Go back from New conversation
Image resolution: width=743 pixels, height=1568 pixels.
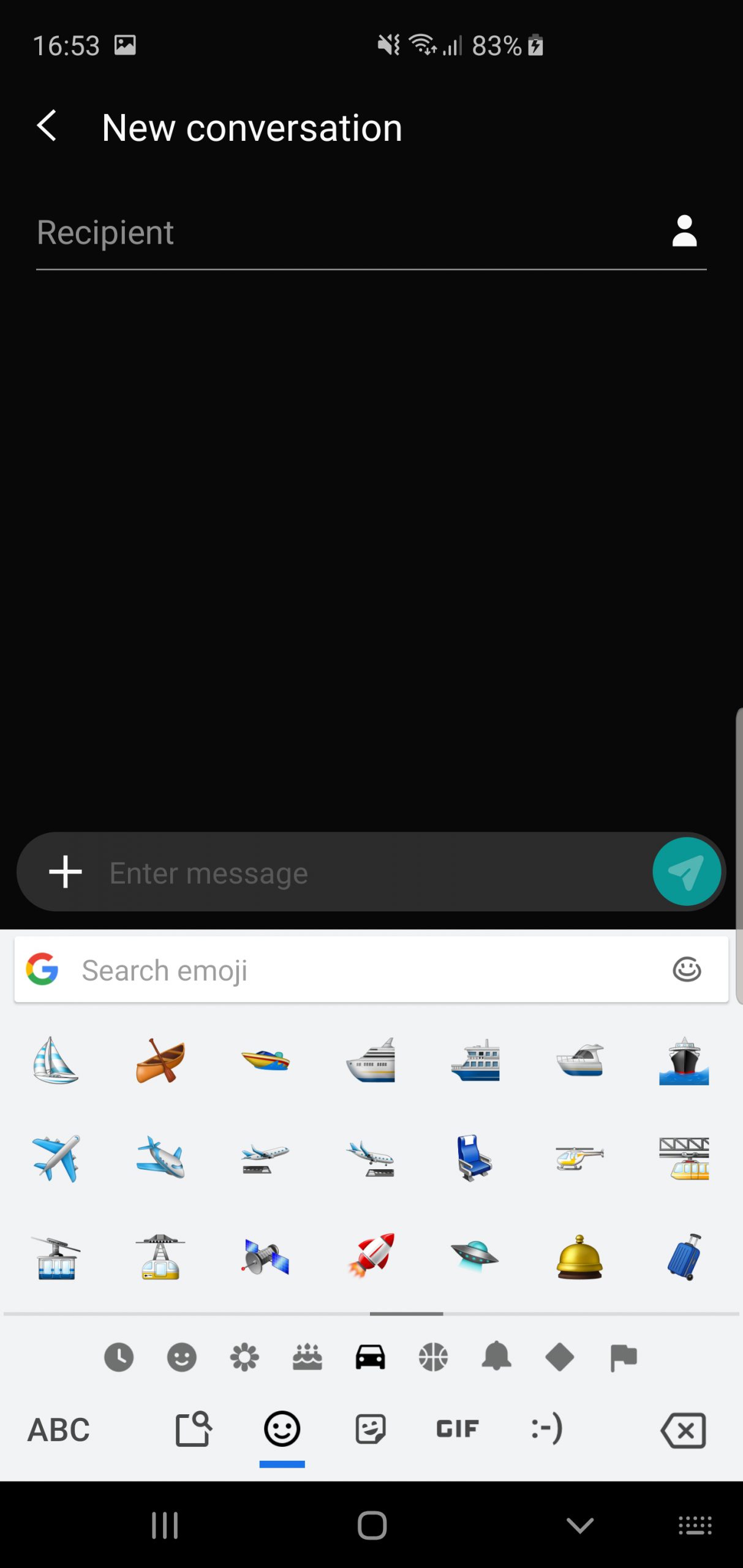point(47,127)
